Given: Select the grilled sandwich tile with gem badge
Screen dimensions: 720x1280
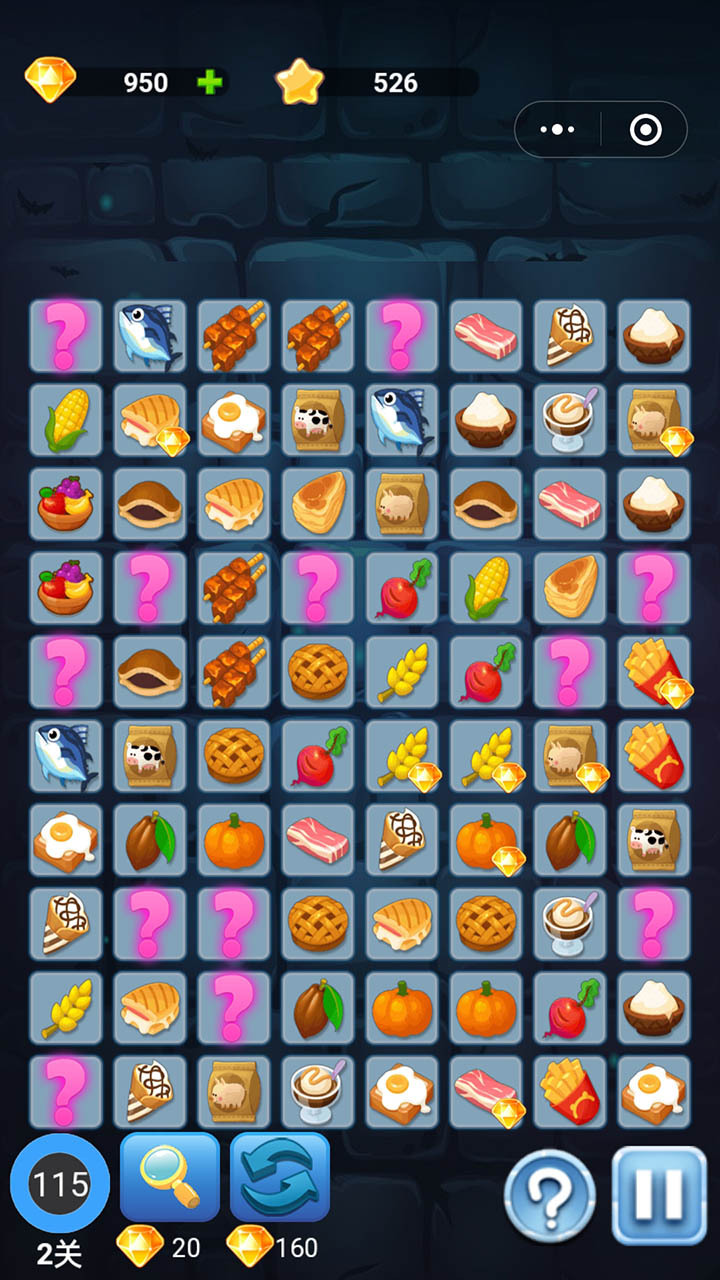Looking at the screenshot, I should coord(150,421).
